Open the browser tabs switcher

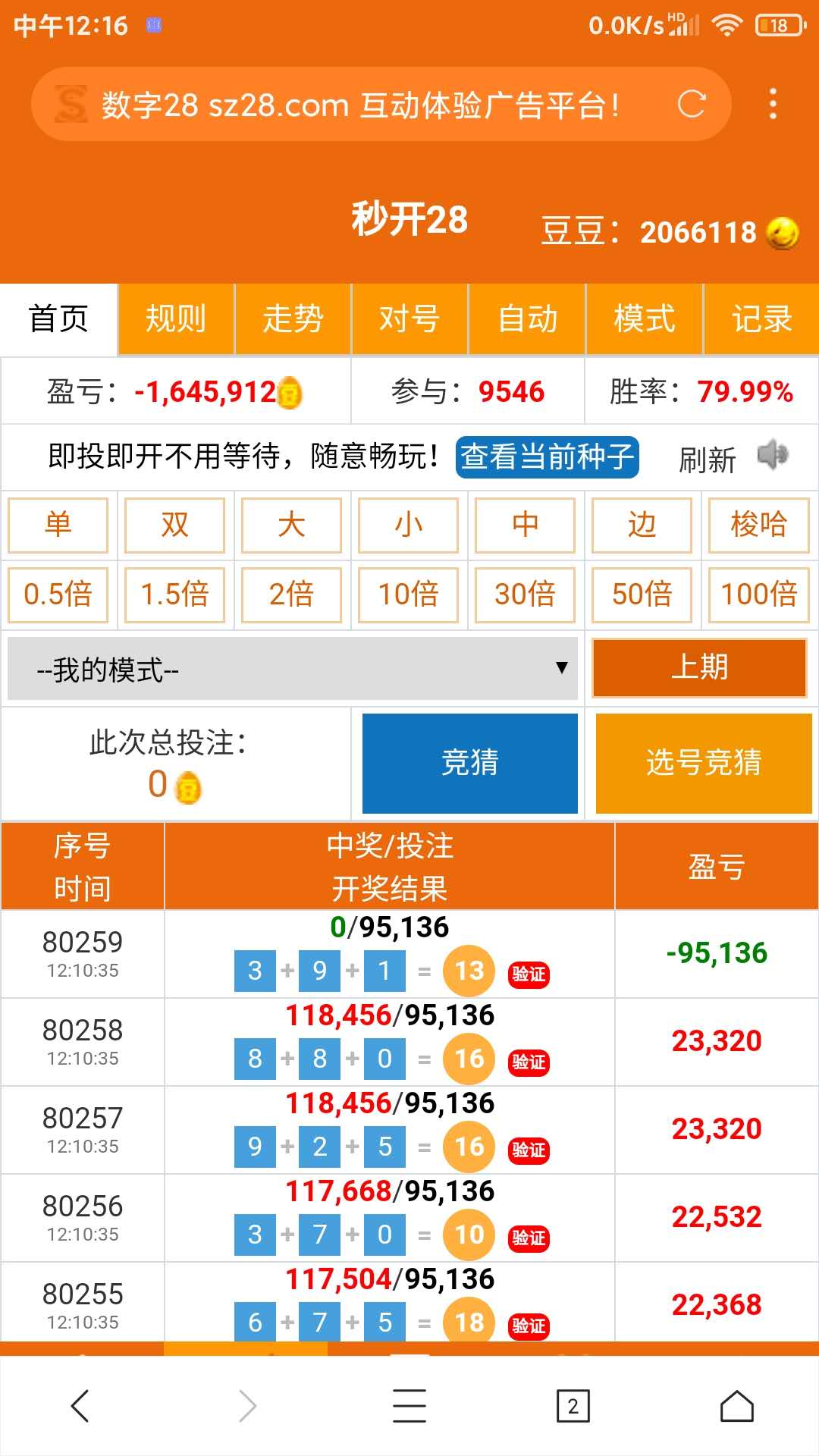coord(573,1407)
